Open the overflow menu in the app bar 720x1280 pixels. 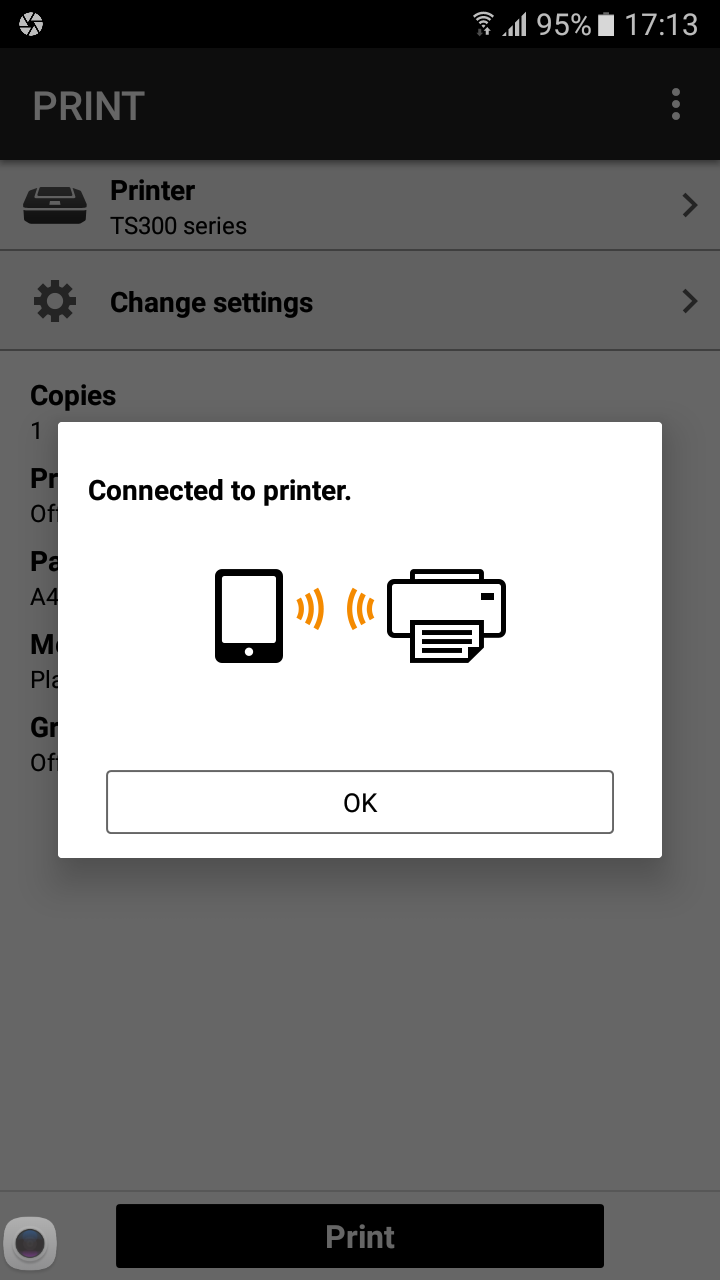click(676, 104)
